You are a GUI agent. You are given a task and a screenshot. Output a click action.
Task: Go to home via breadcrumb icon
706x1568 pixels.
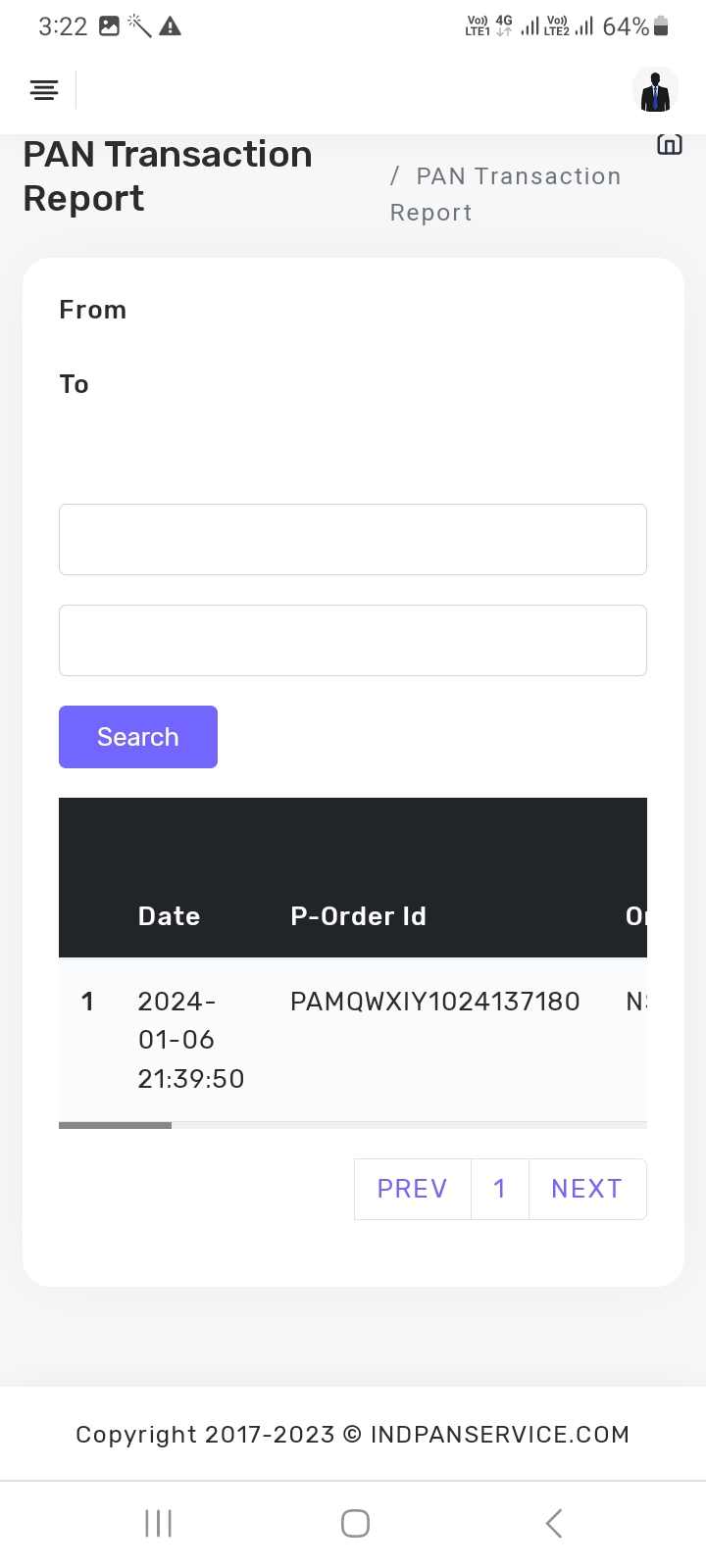[x=669, y=145]
